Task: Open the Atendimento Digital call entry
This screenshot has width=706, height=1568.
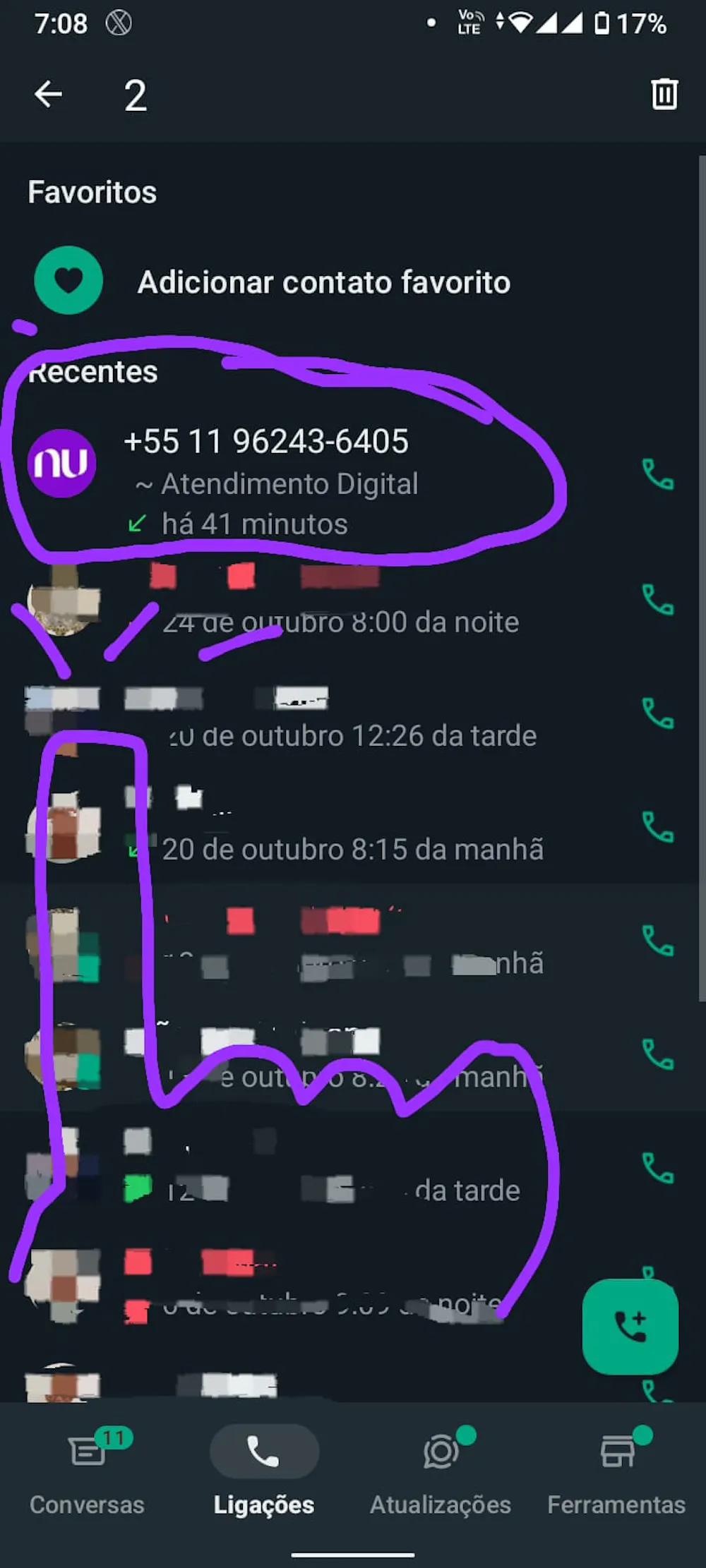Action: pyautogui.click(x=289, y=483)
